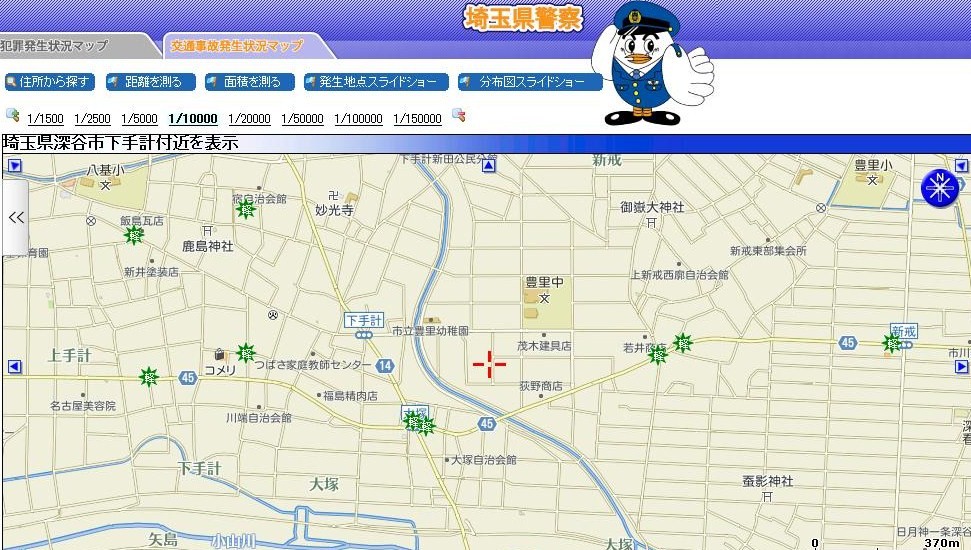
Task: Open 住所から探す address search
Action: click(50, 82)
